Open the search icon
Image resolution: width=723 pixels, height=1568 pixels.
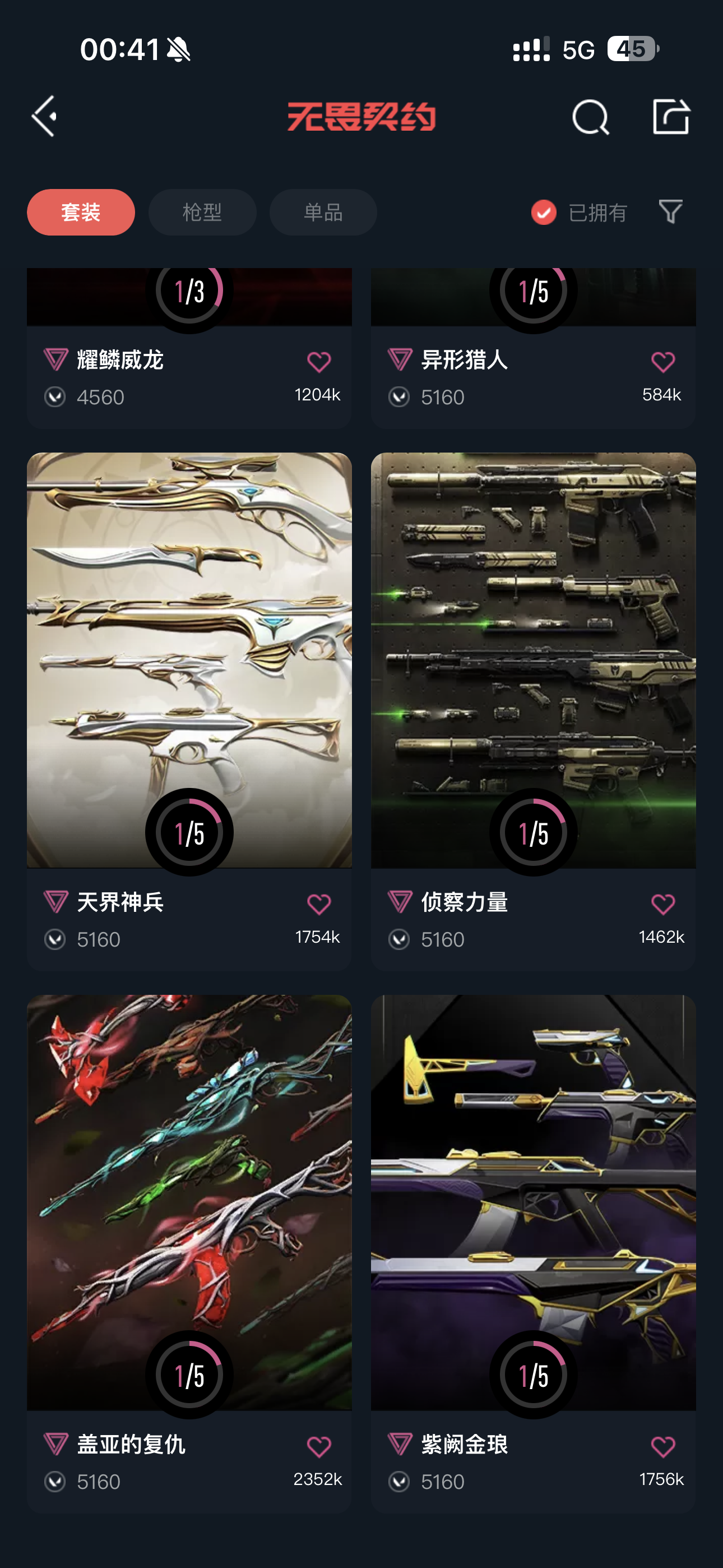590,117
